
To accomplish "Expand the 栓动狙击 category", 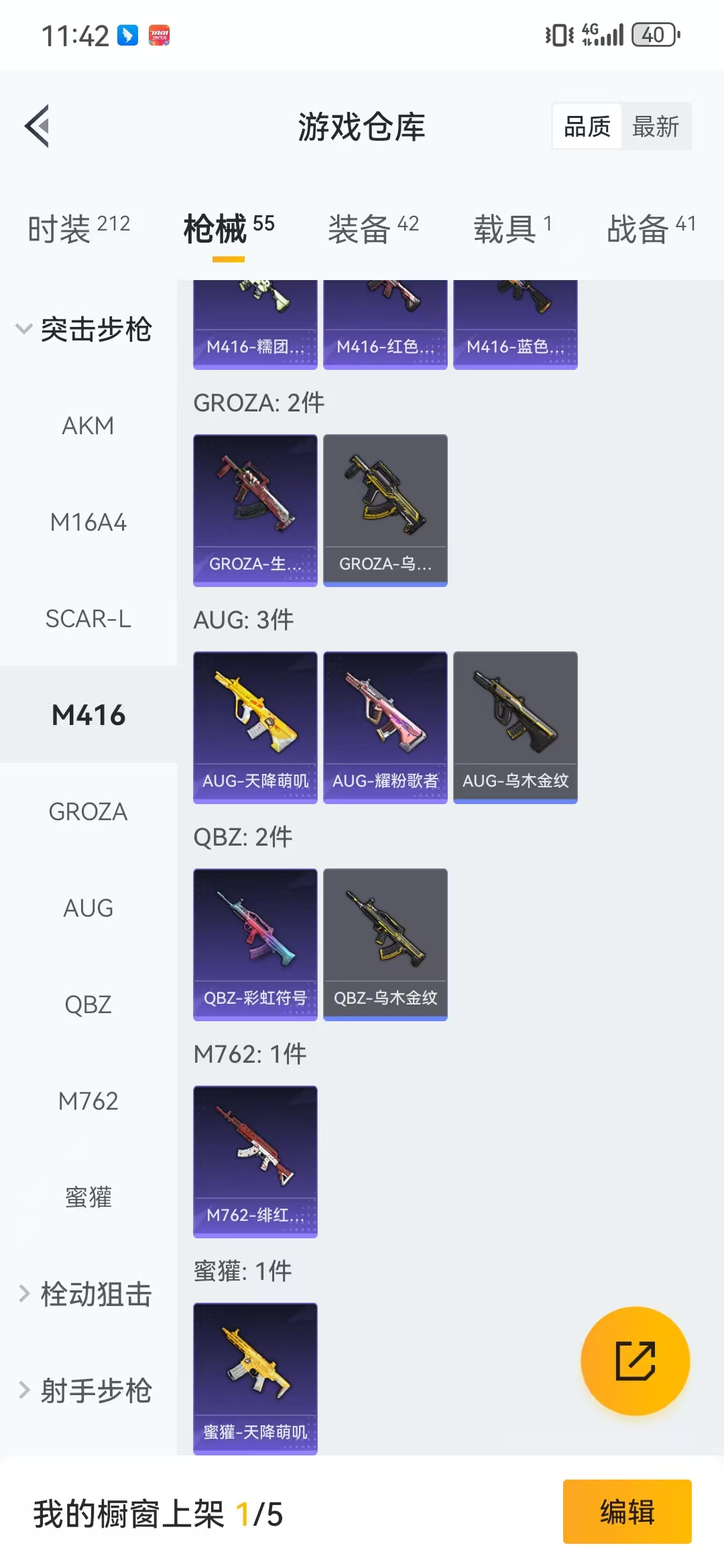I will tap(84, 1294).
